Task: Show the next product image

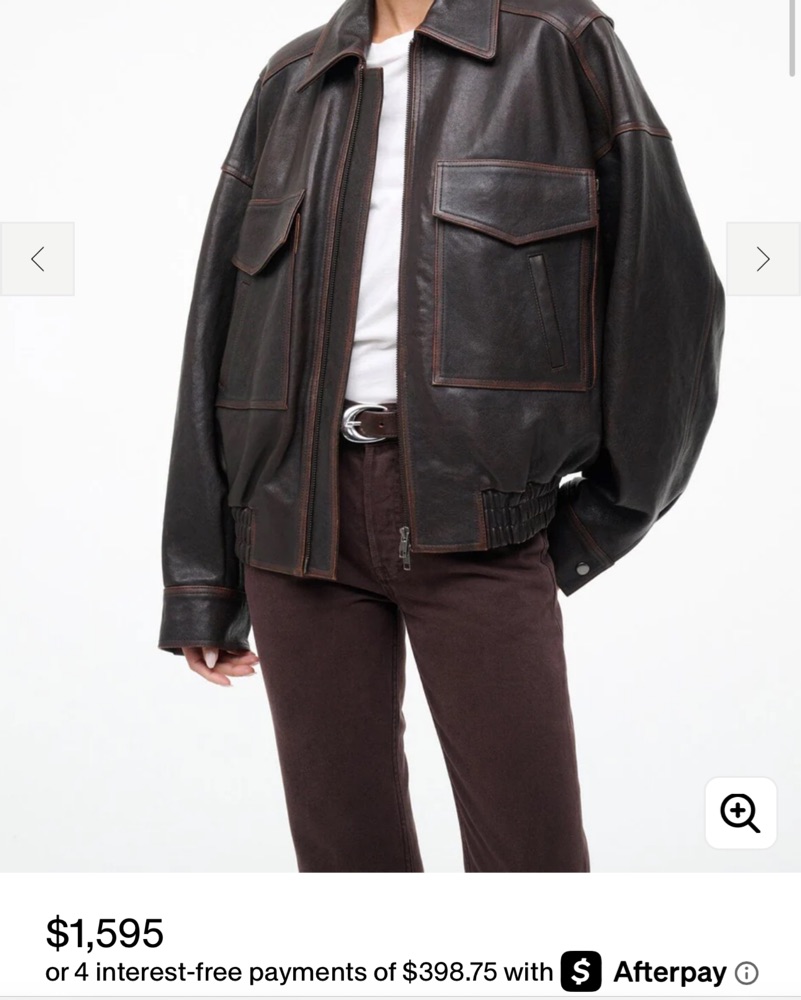Action: coord(763,259)
